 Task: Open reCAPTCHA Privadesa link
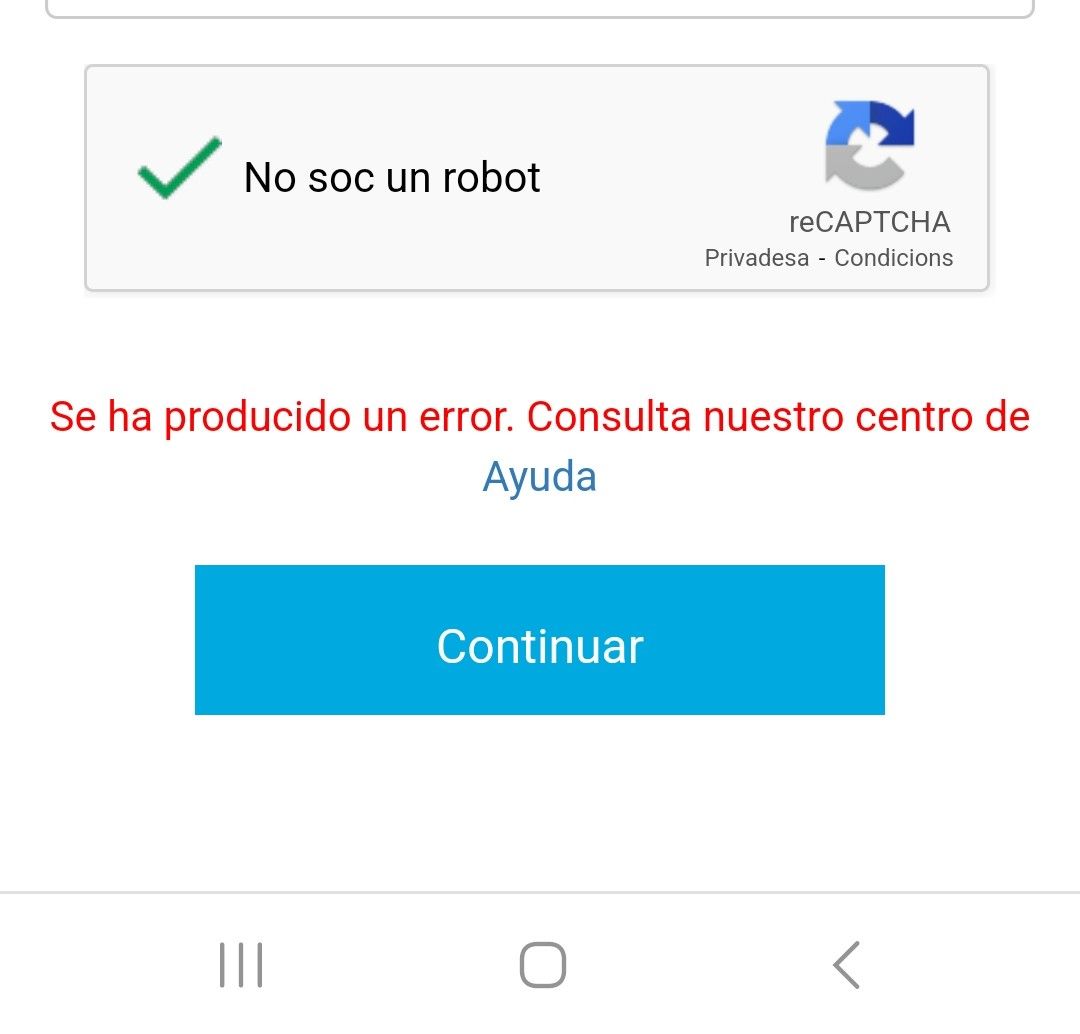[756, 258]
